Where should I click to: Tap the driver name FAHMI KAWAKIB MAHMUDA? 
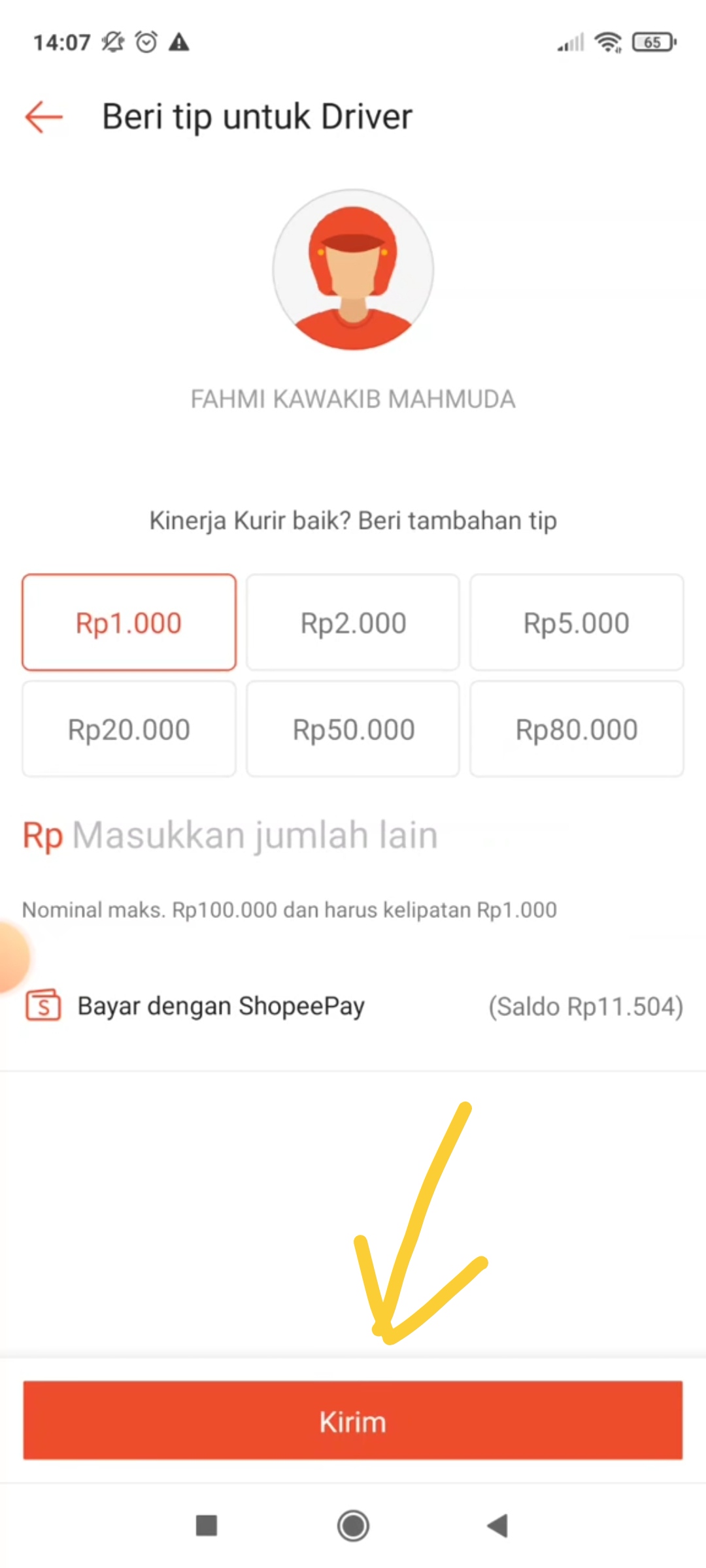click(353, 398)
